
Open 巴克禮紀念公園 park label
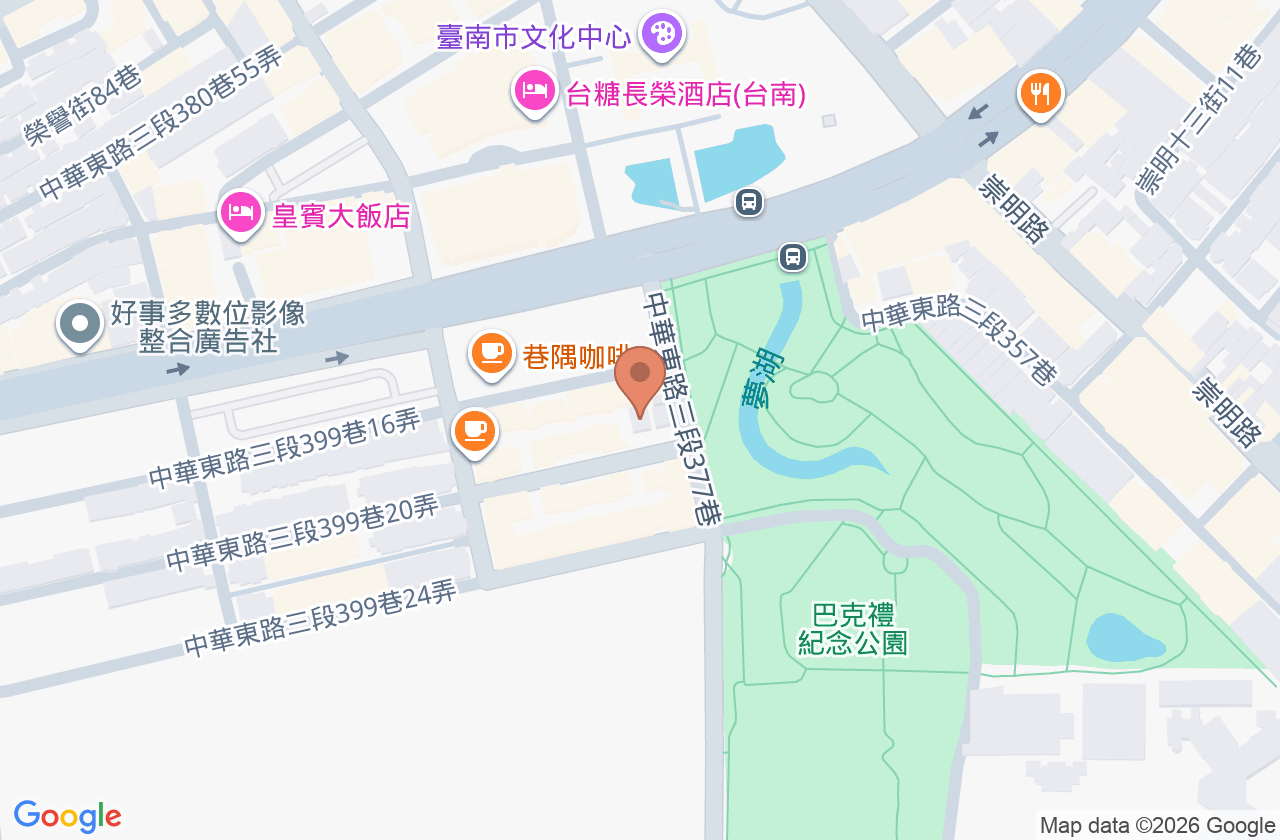pyautogui.click(x=853, y=628)
